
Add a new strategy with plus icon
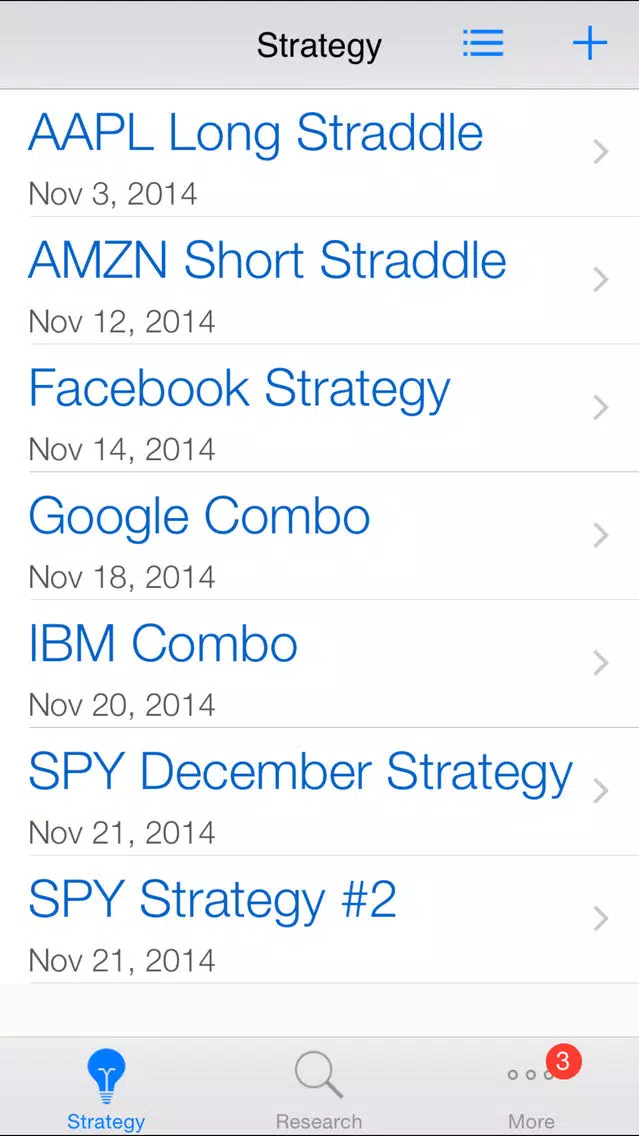590,44
